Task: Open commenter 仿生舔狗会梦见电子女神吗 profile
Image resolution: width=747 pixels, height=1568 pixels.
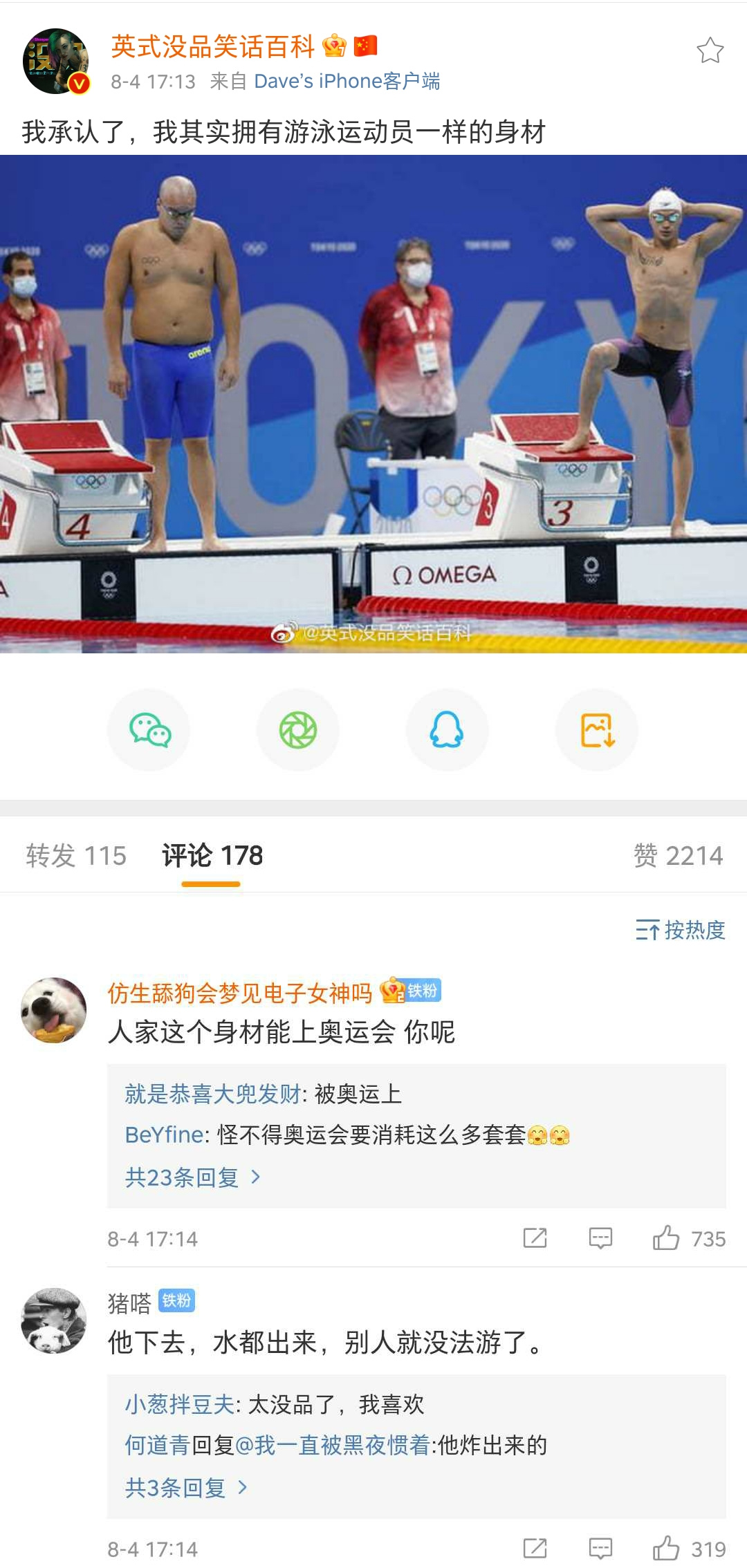Action: point(239,993)
